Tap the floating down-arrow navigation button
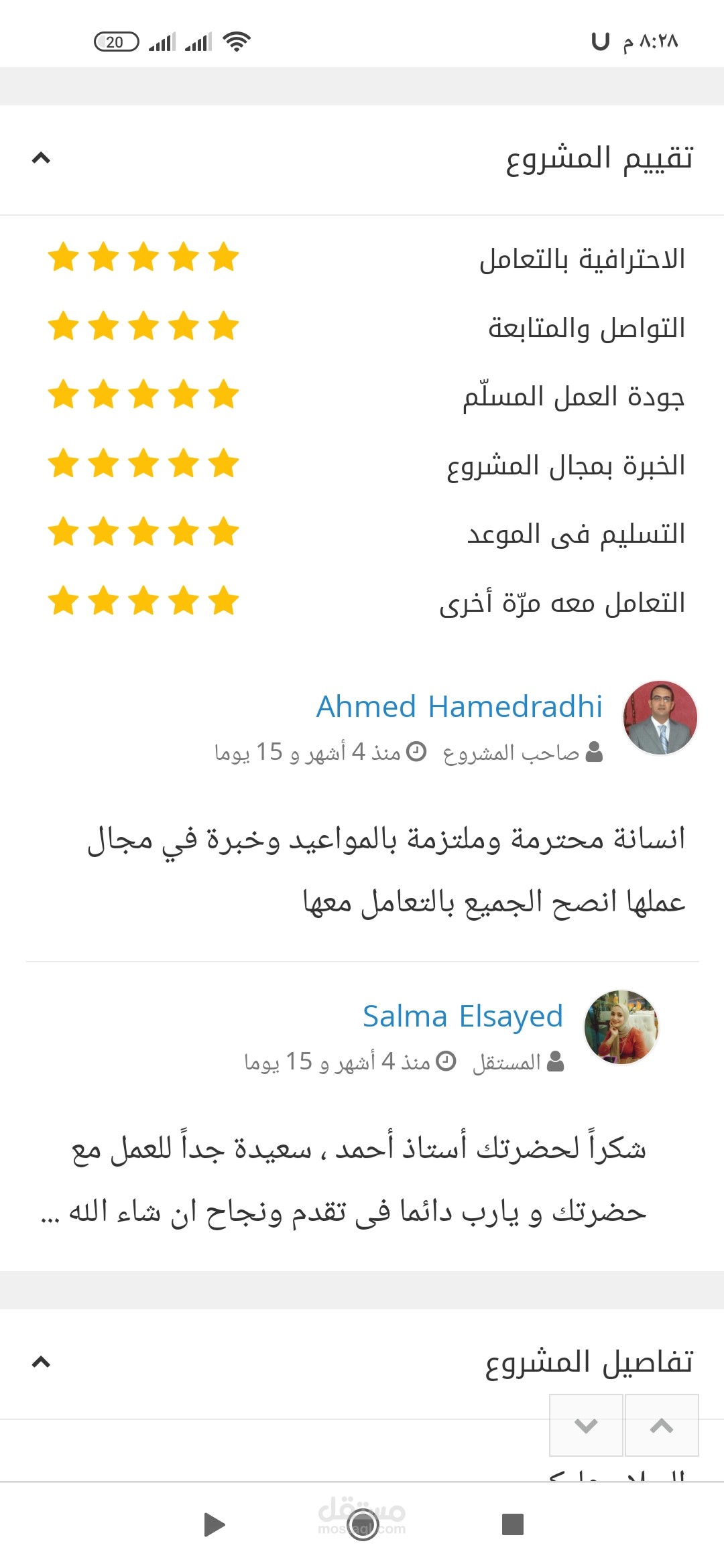 tap(586, 1425)
